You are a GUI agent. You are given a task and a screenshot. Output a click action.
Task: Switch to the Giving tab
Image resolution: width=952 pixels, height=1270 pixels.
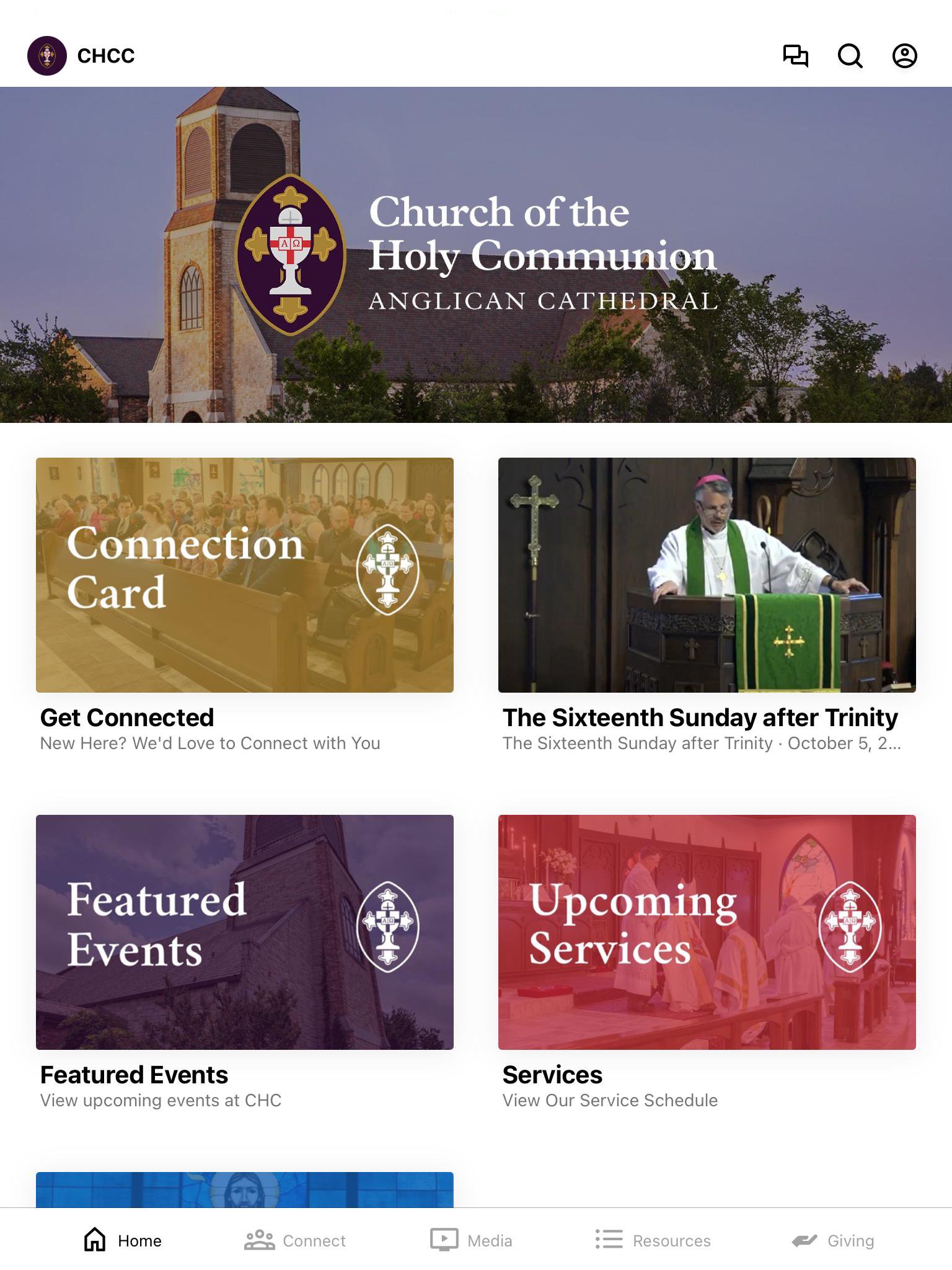(x=833, y=1240)
